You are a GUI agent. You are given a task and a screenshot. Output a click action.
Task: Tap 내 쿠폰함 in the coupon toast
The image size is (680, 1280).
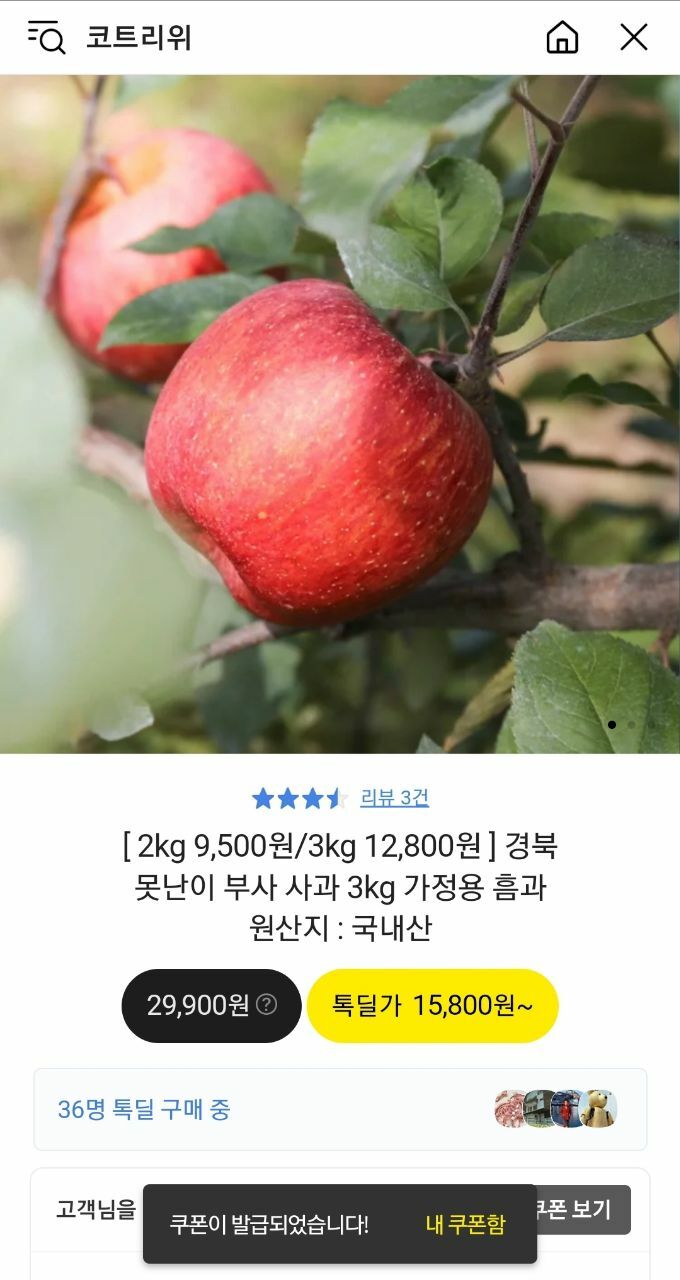[x=466, y=1225]
